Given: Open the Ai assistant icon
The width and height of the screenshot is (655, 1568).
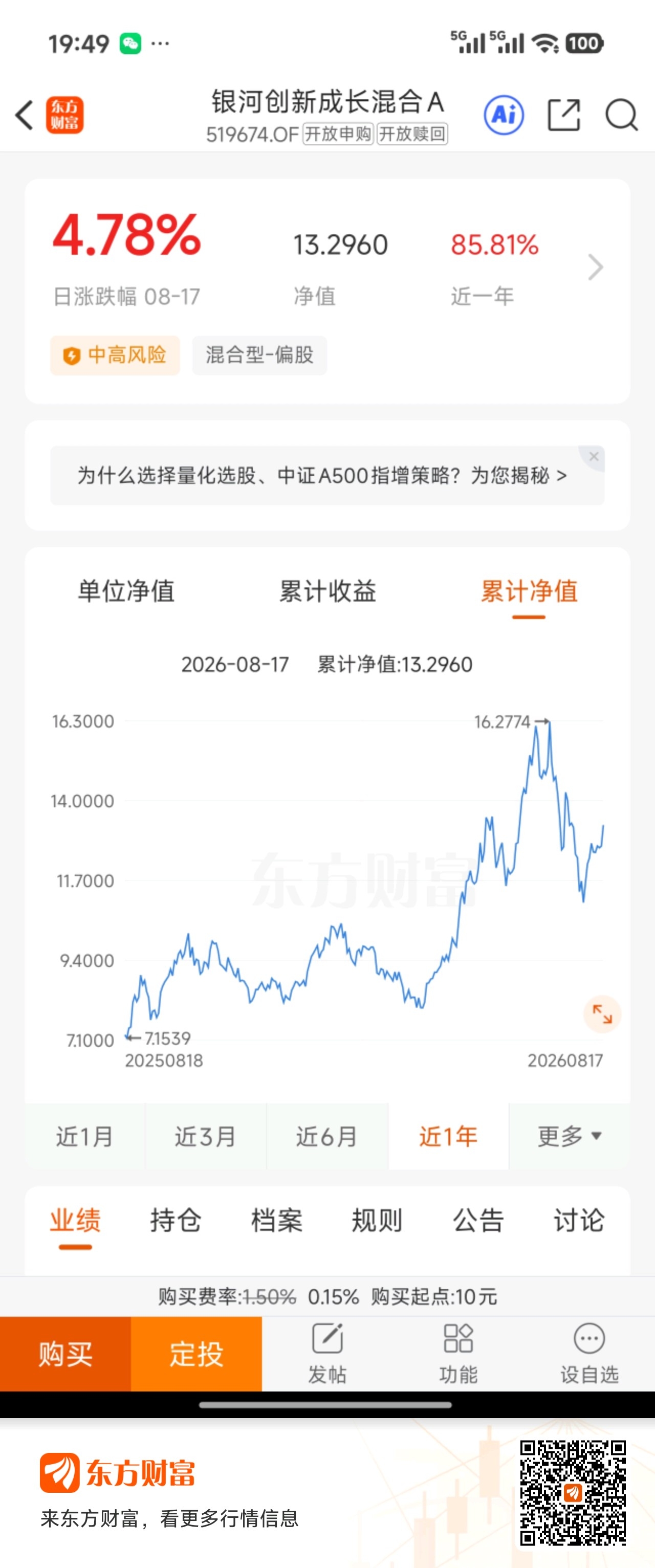Looking at the screenshot, I should [x=504, y=115].
